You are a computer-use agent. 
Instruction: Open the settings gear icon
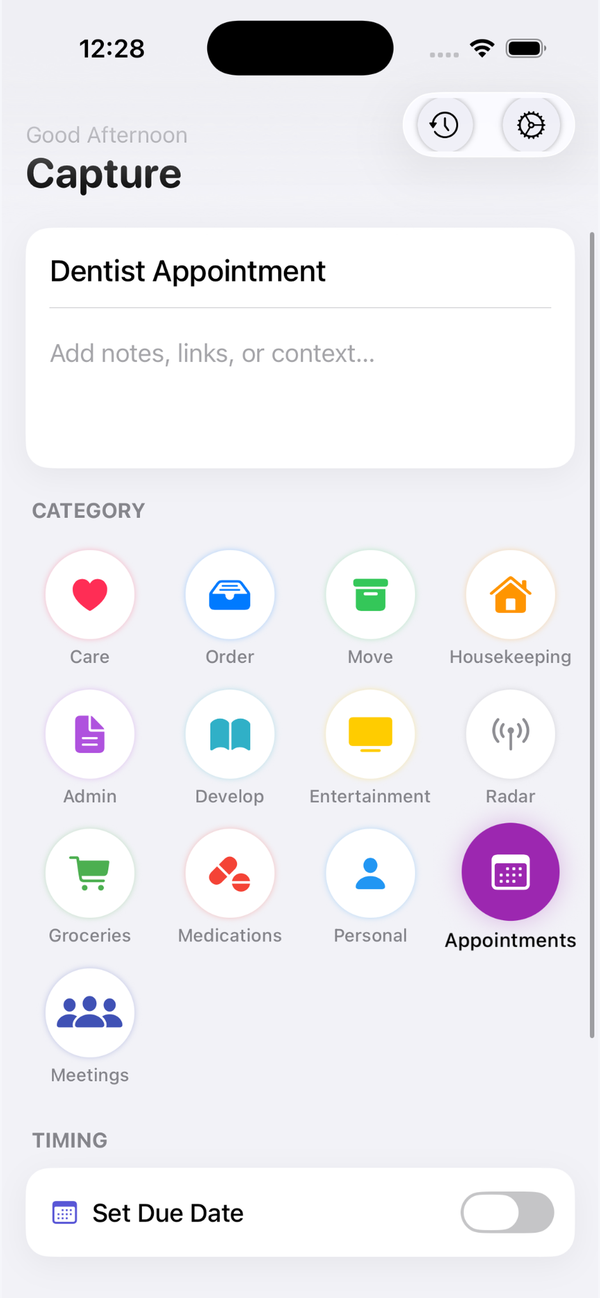(531, 125)
